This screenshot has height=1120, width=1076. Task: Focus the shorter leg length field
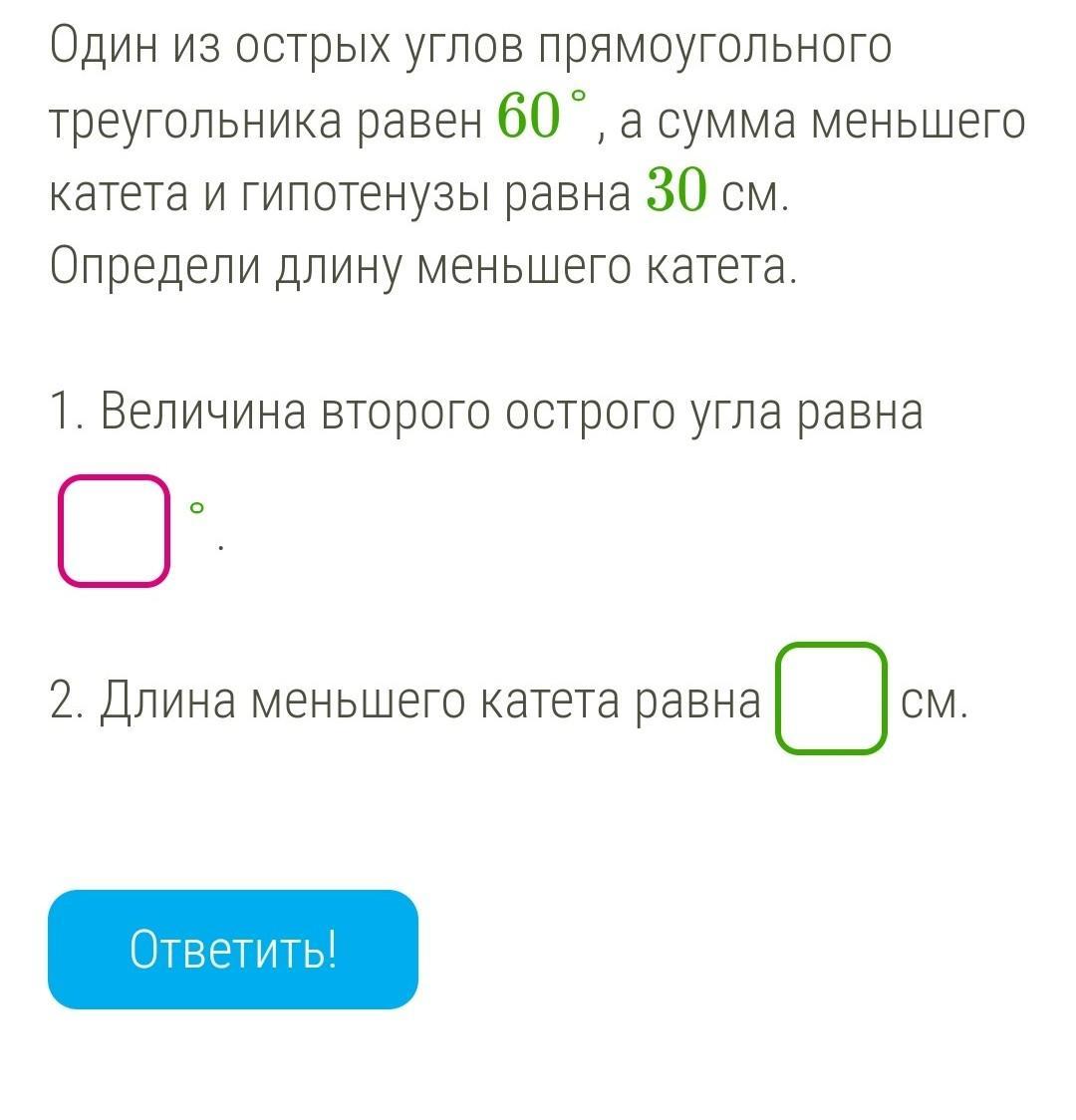(831, 699)
